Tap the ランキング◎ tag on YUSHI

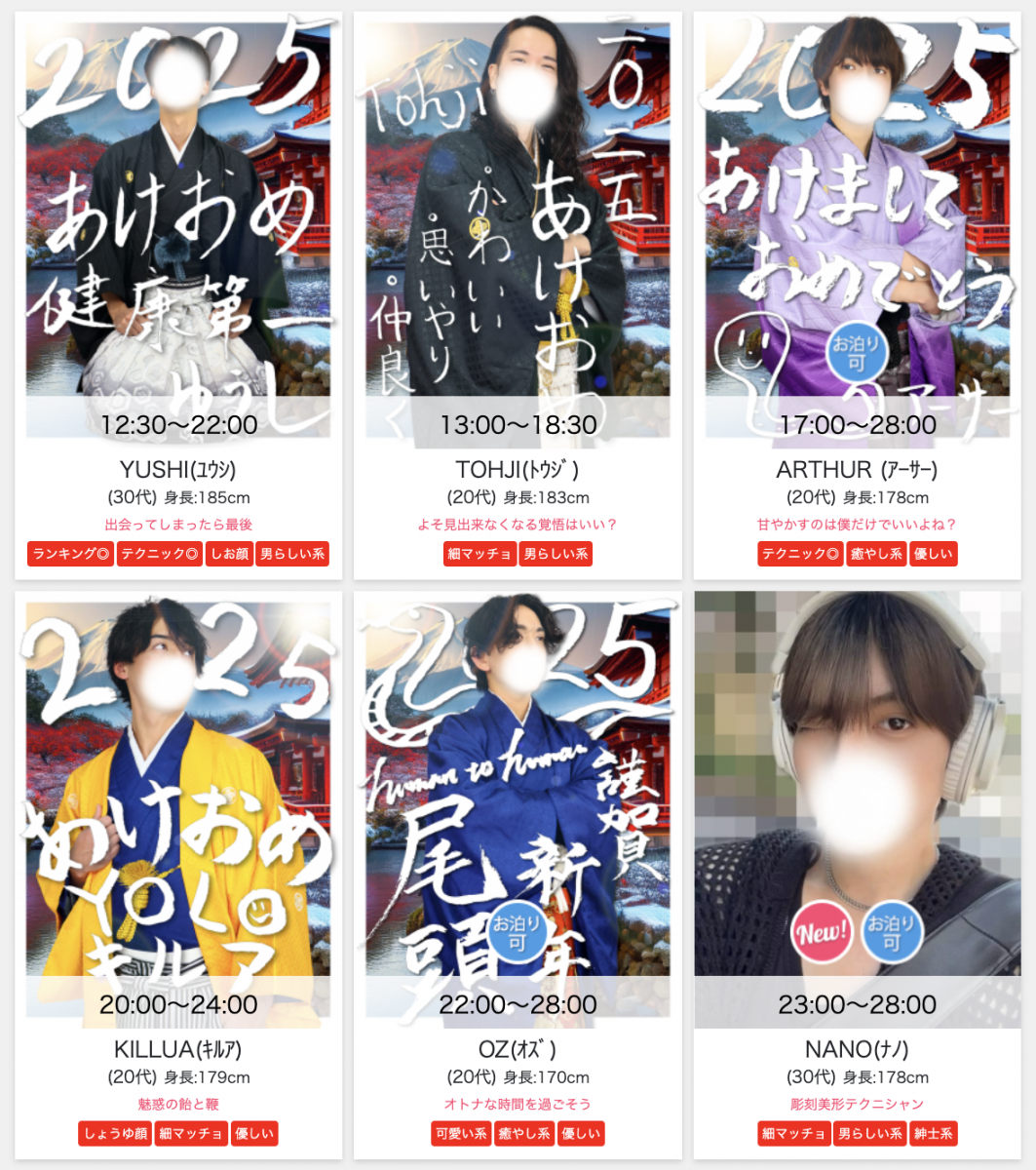[x=71, y=555]
